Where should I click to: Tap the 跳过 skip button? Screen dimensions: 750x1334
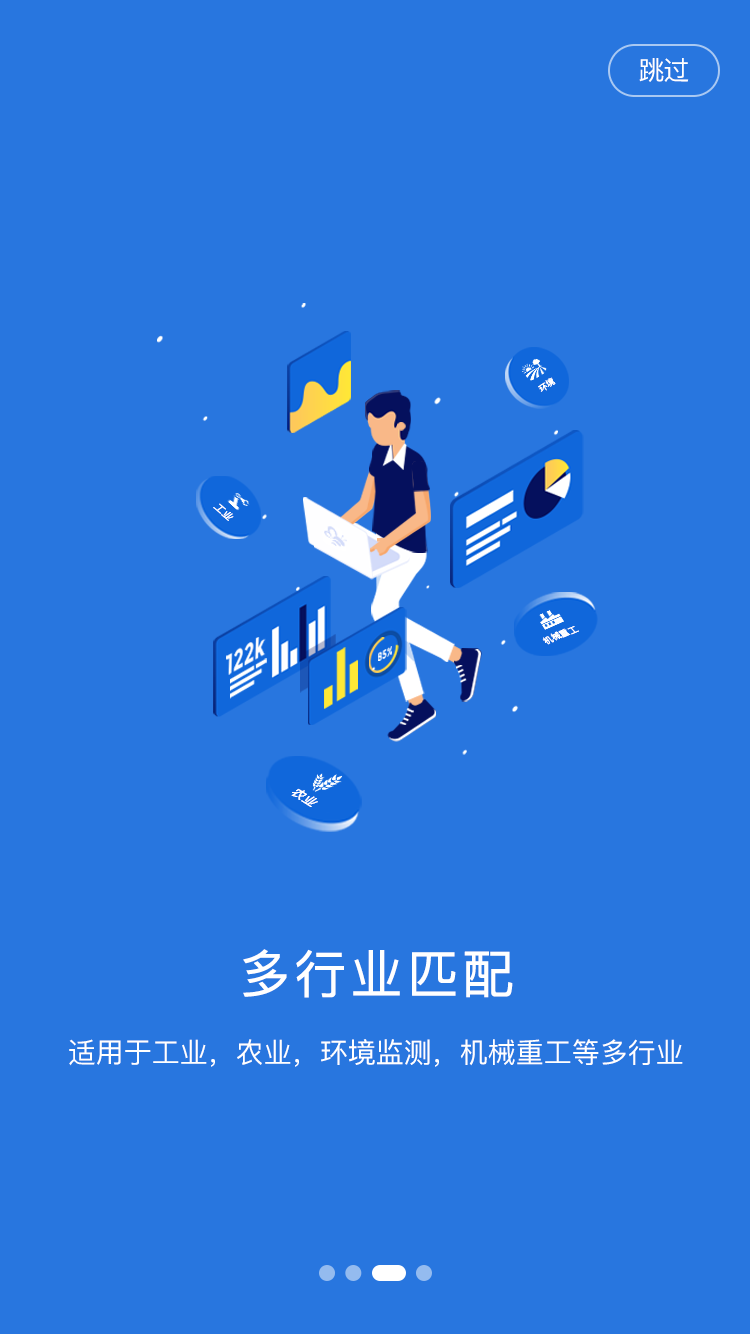click(x=663, y=71)
